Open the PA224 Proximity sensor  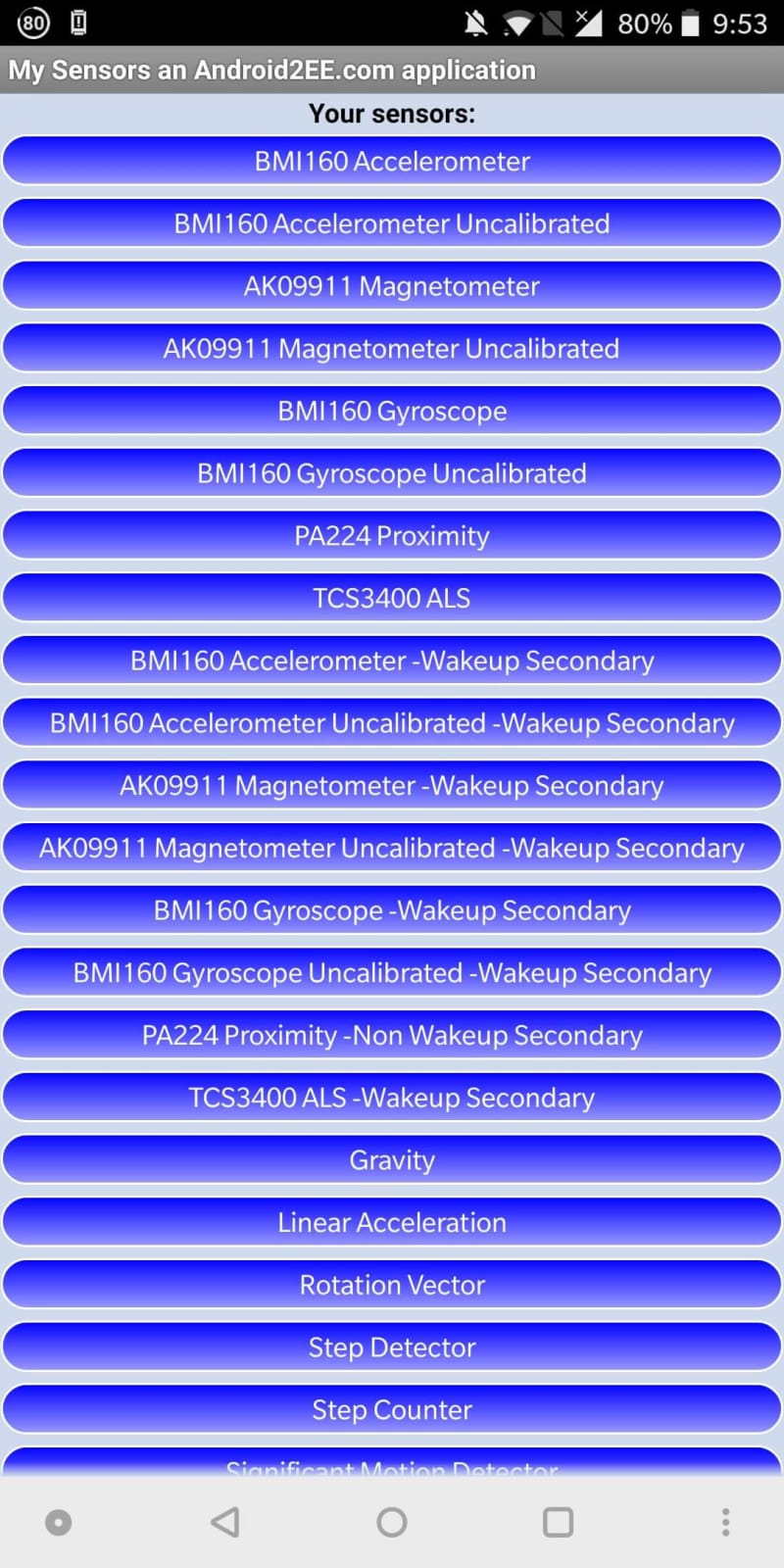392,535
